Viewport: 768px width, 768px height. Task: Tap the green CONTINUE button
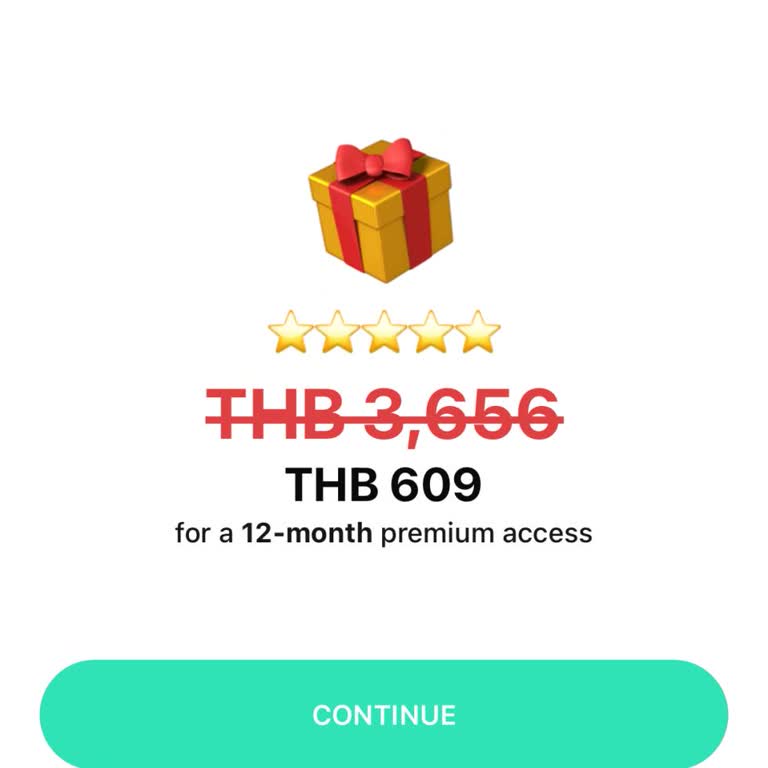click(384, 714)
